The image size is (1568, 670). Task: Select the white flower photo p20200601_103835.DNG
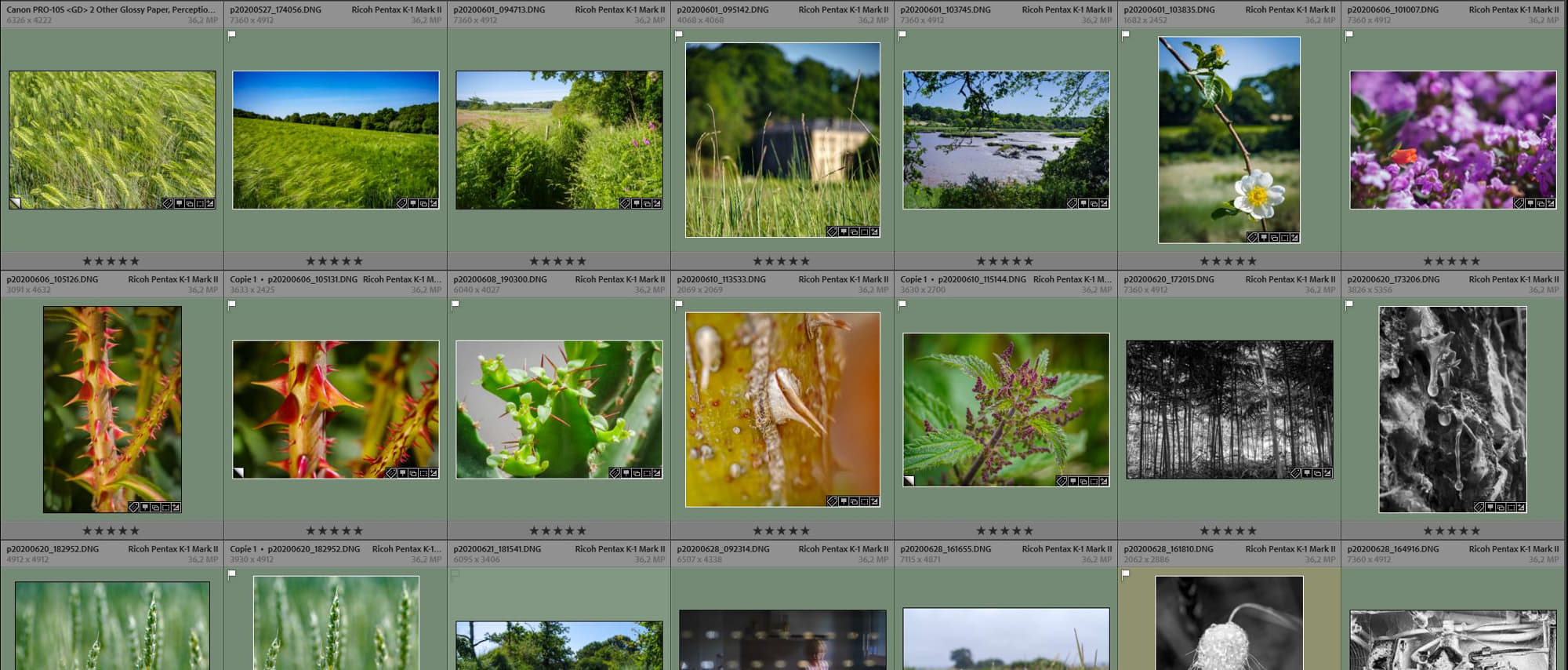coord(1229,140)
